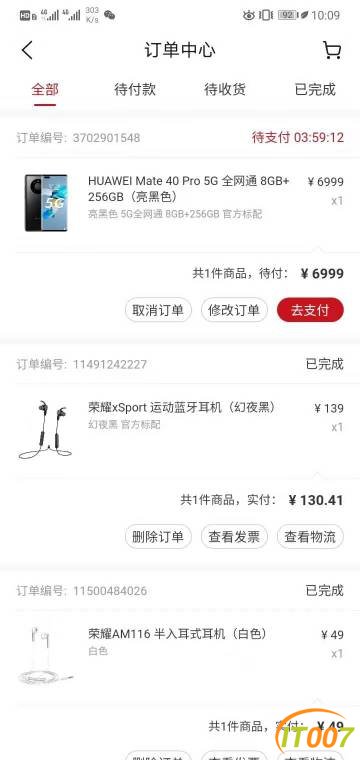The height and width of the screenshot is (760, 360).
Task: Open the 荣耀AM116 半入耳式耳机 order item
Action: tap(180, 657)
